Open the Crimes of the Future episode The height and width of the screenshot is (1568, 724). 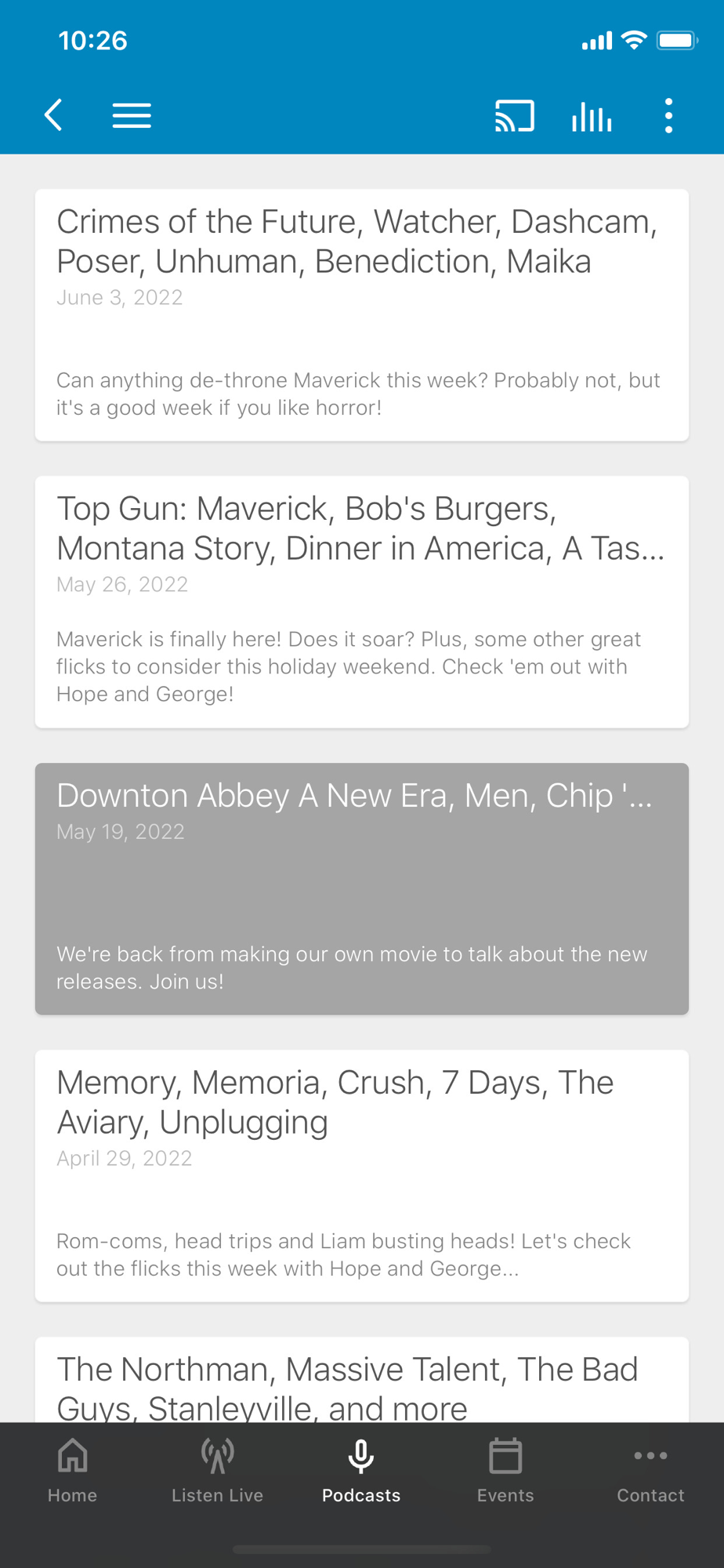coord(361,314)
